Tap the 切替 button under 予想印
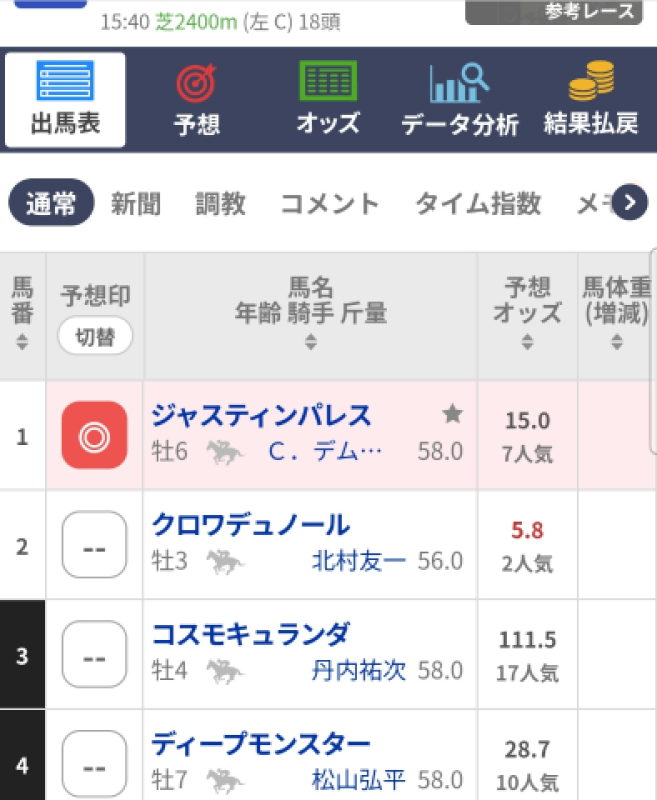The width and height of the screenshot is (657, 800). (95, 336)
